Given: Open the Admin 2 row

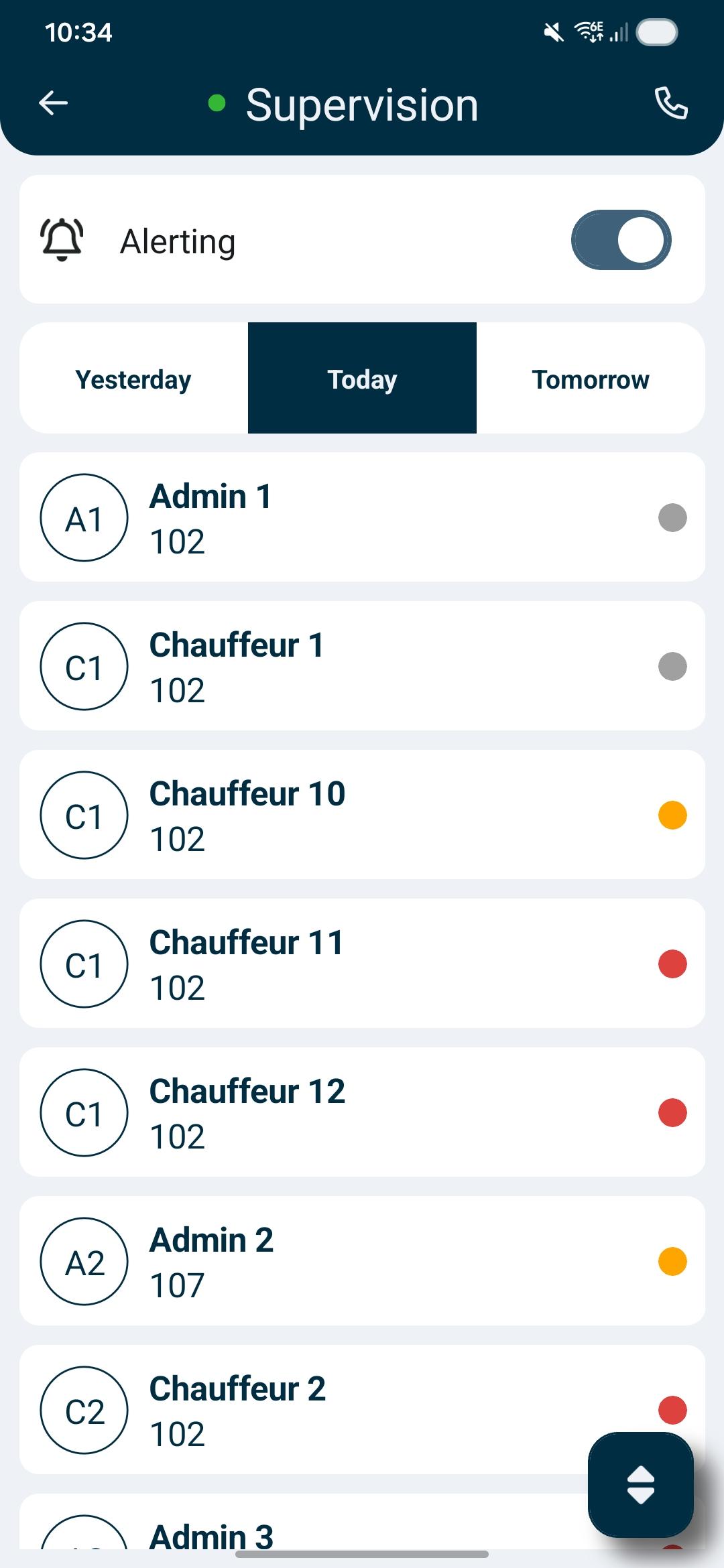Looking at the screenshot, I should [x=362, y=1262].
